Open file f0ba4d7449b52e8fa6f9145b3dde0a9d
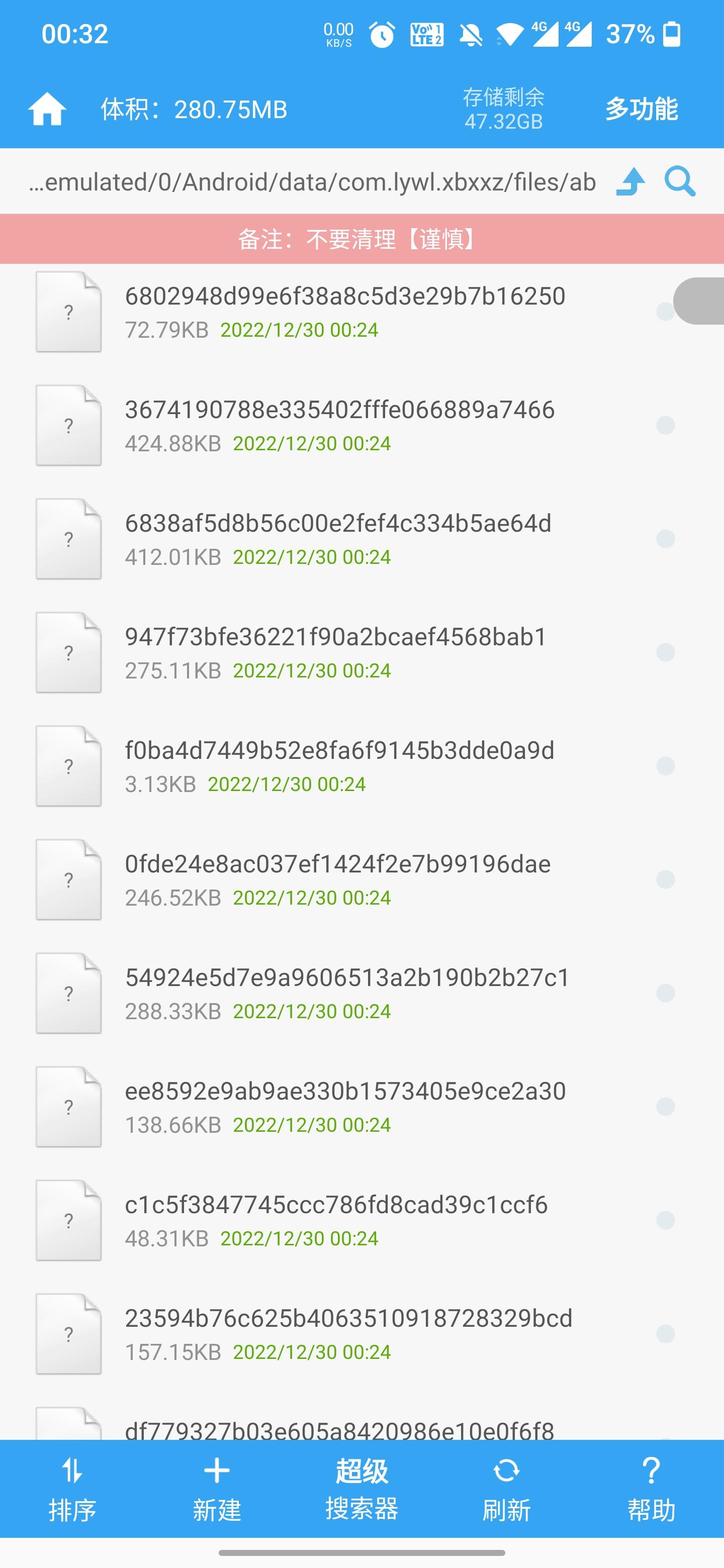The image size is (724, 1568). (x=339, y=766)
